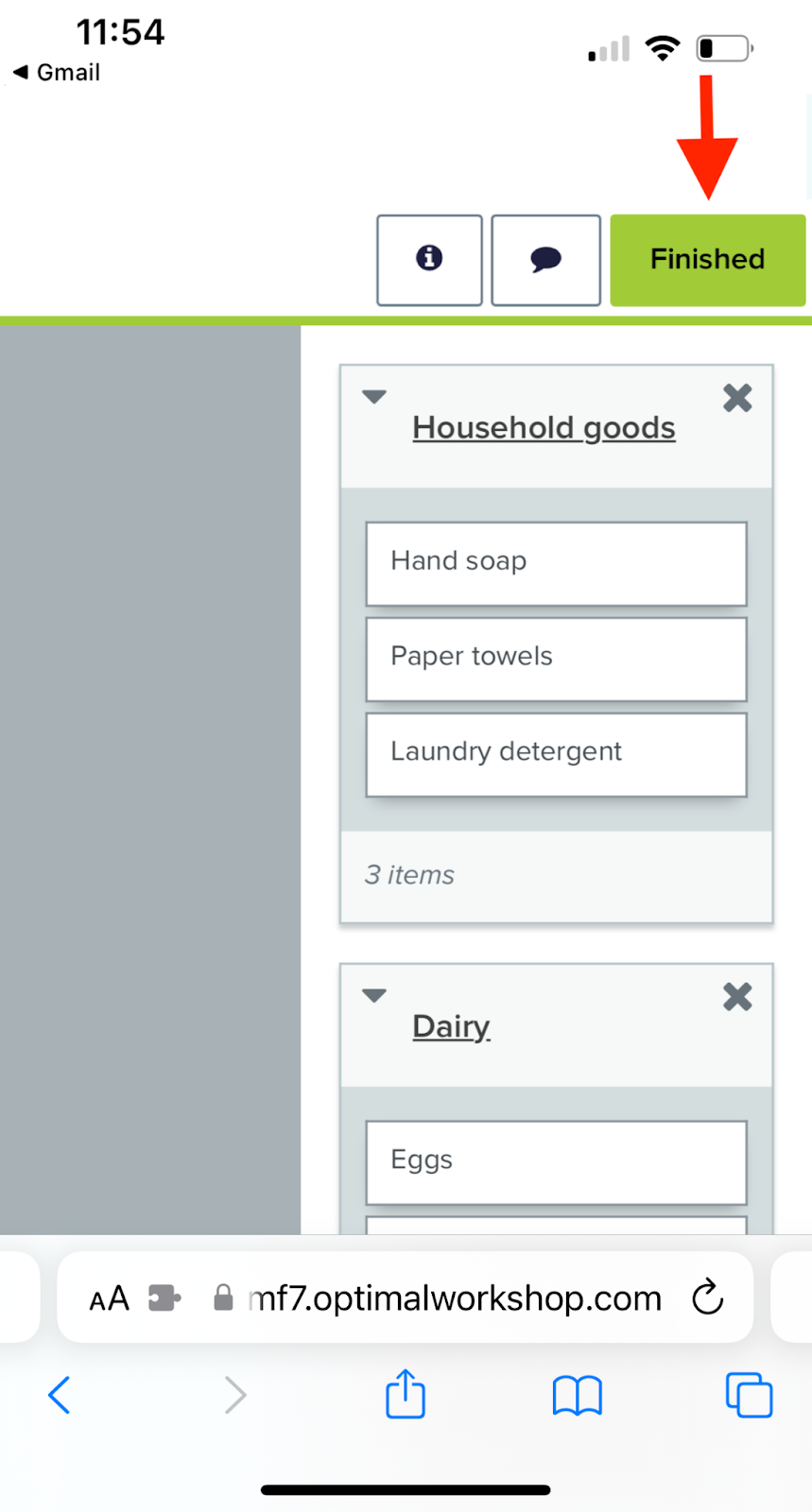Image resolution: width=812 pixels, height=1512 pixels.
Task: Open the AA reader text options
Action: click(109, 1298)
